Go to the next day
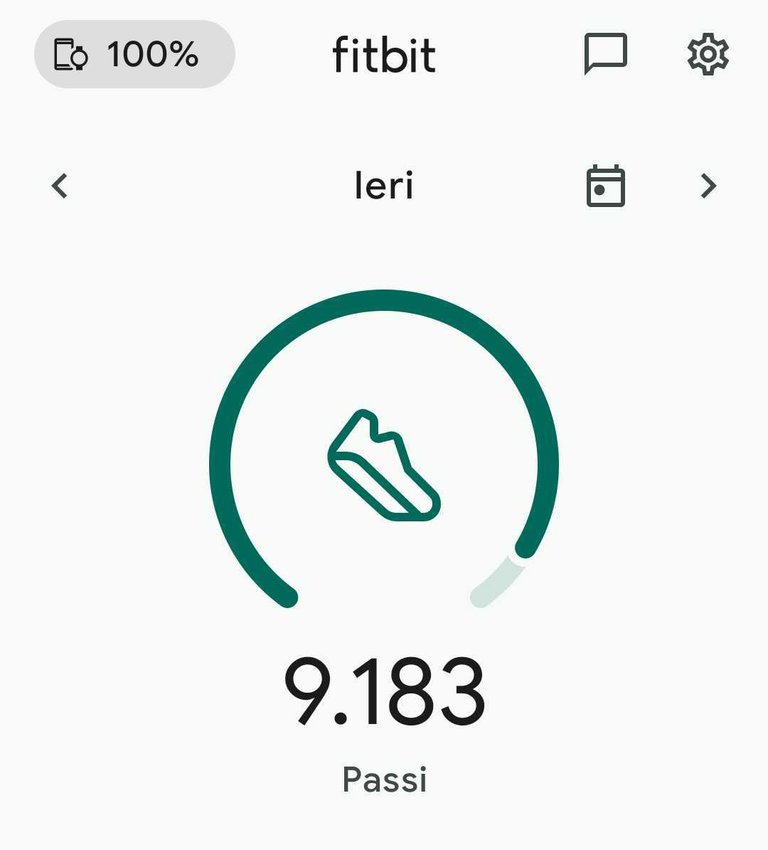 [x=708, y=186]
